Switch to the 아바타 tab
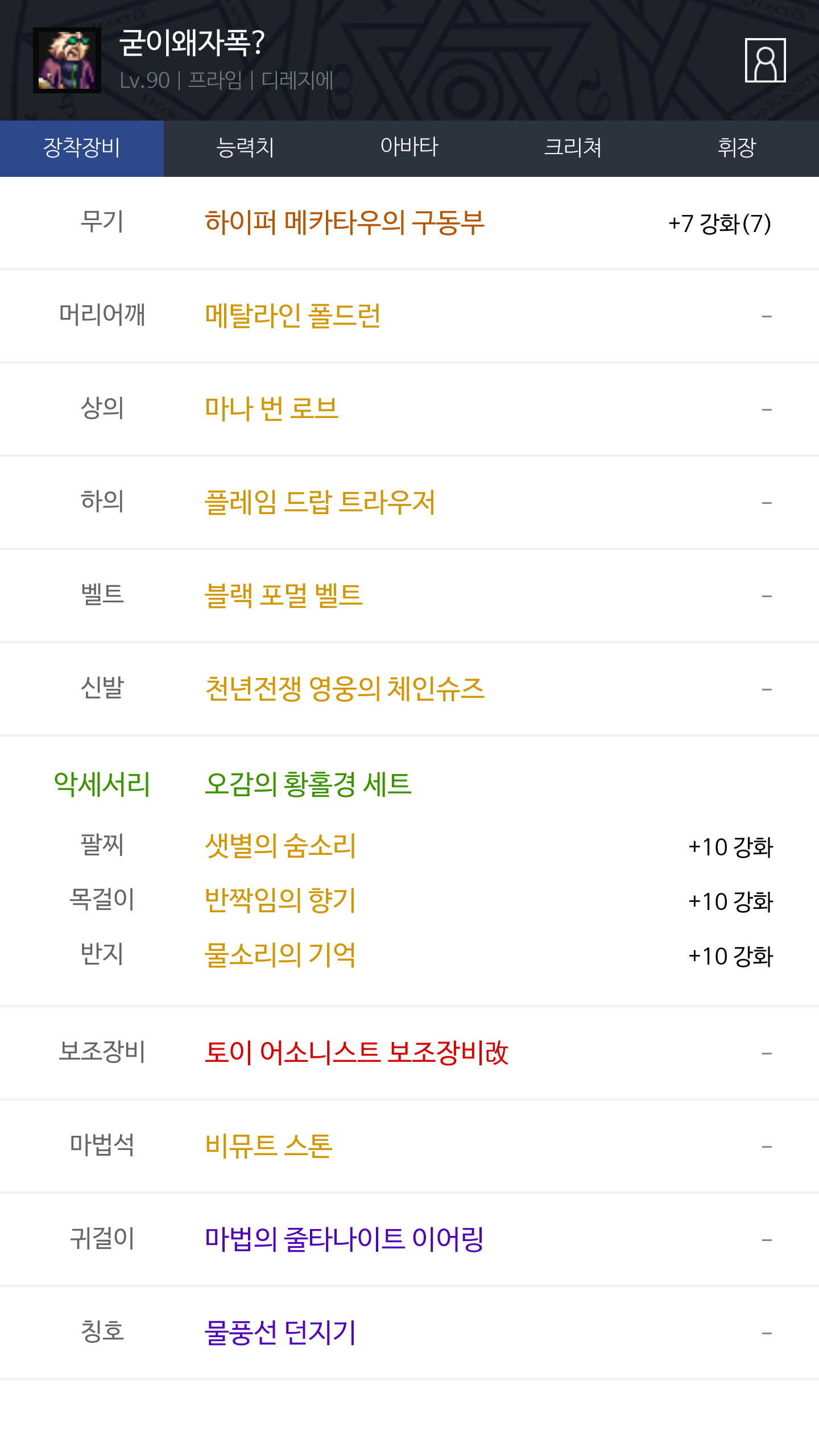Image resolution: width=819 pixels, height=1456 pixels. pos(409,148)
